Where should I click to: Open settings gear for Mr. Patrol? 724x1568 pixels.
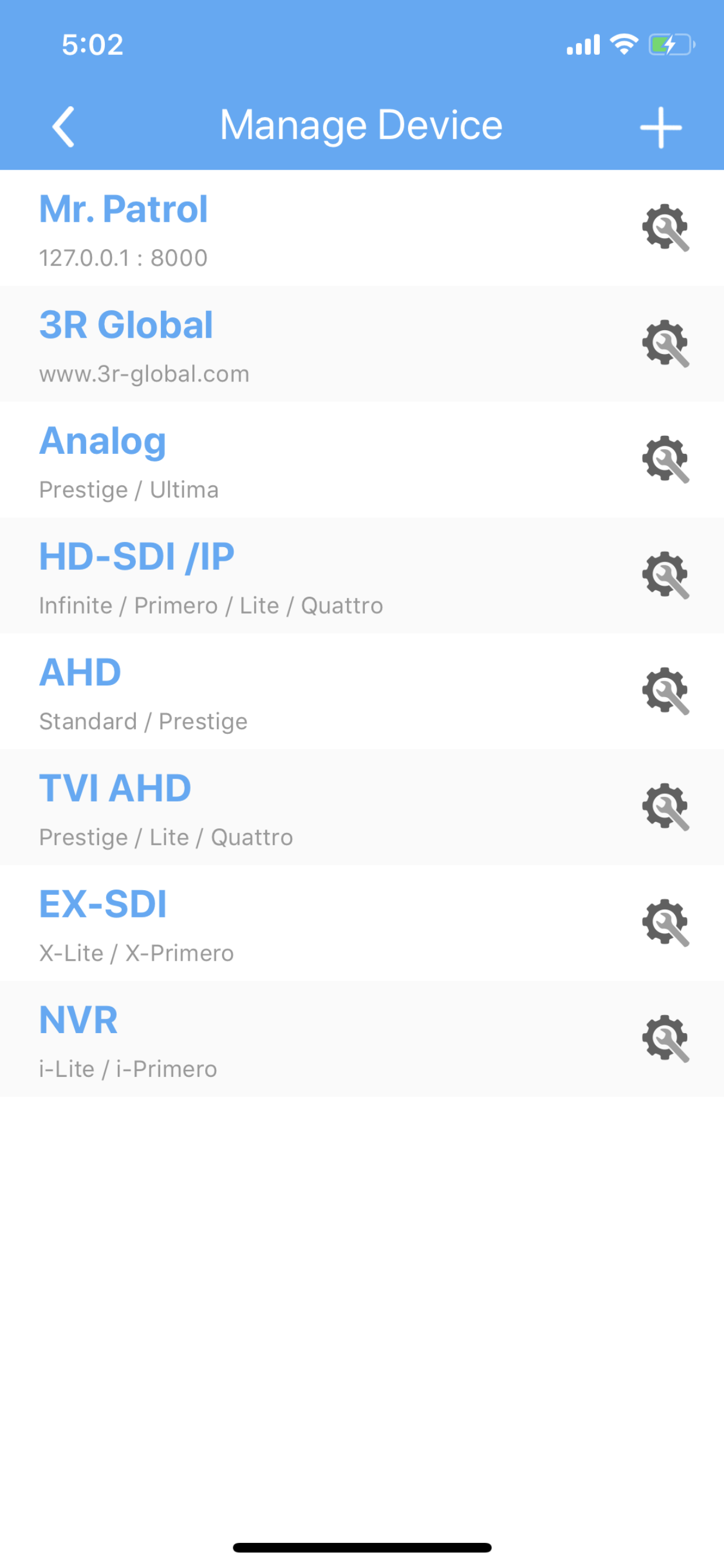(665, 228)
